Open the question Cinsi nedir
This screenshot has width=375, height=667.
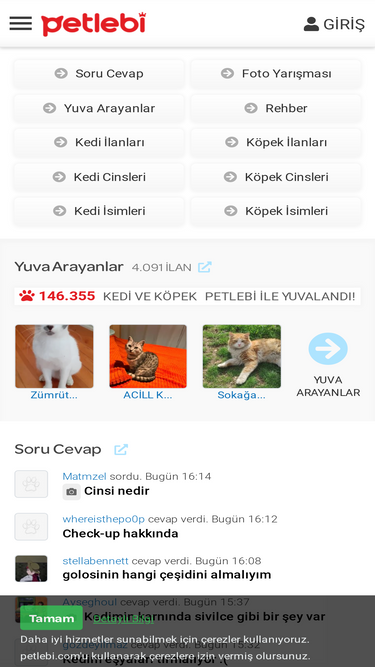pyautogui.click(x=116, y=491)
